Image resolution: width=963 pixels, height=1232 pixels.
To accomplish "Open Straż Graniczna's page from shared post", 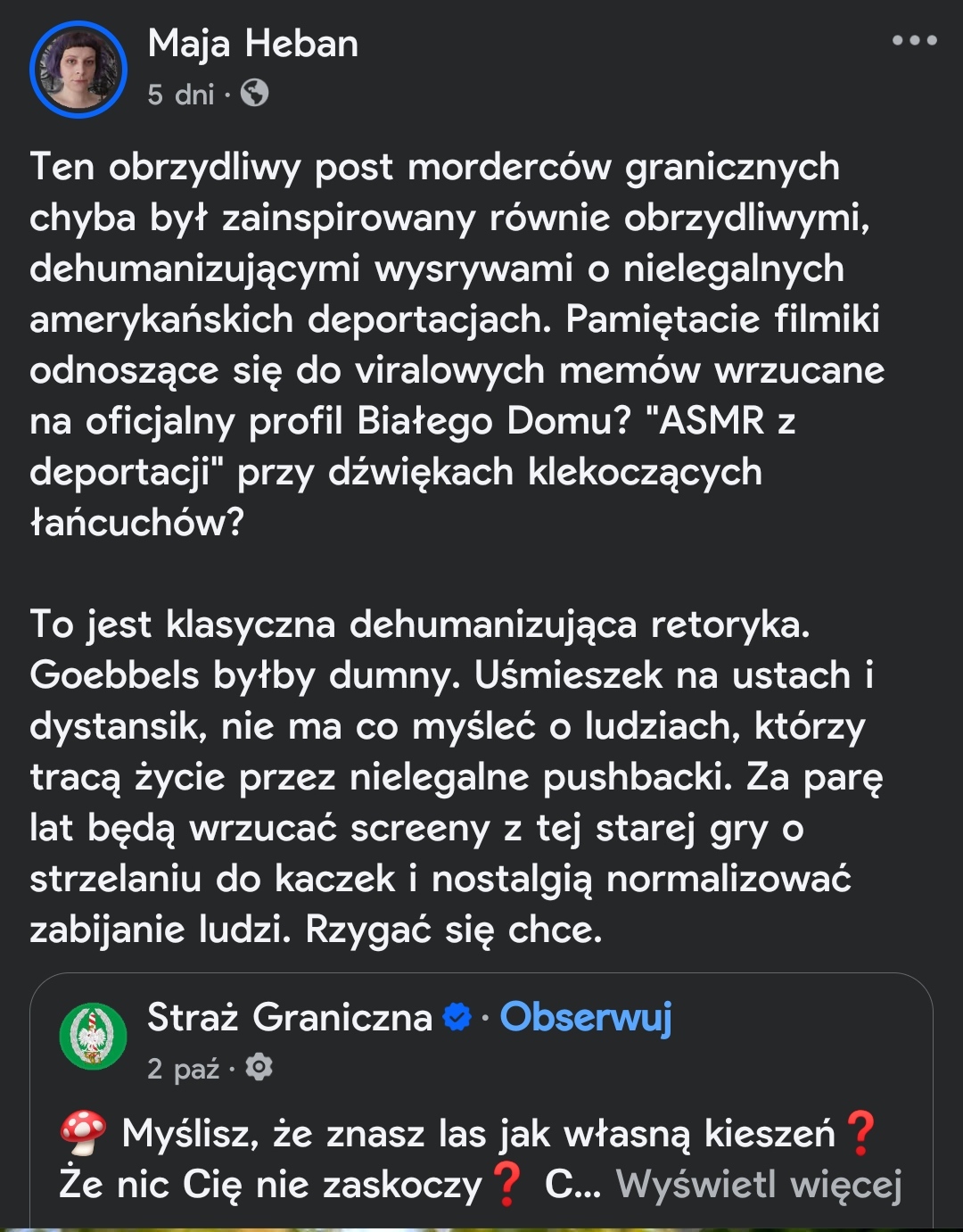I will 289,1017.
